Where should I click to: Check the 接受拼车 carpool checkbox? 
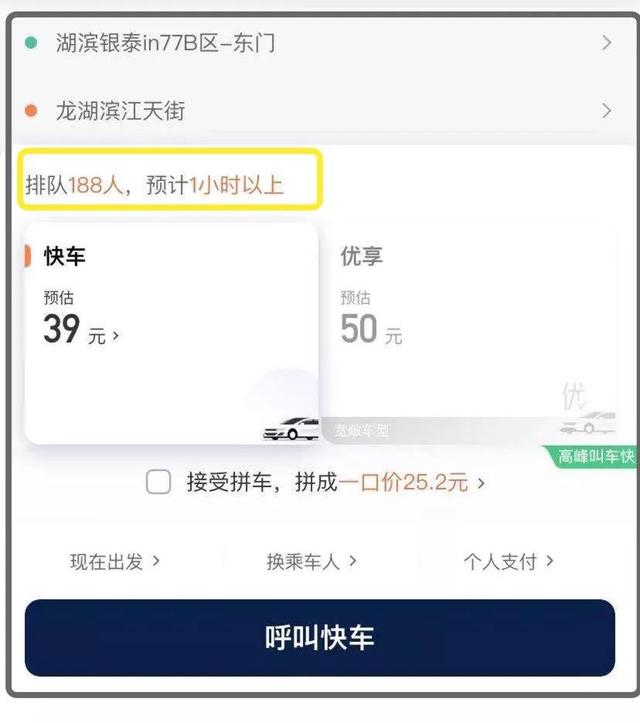[x=159, y=483]
